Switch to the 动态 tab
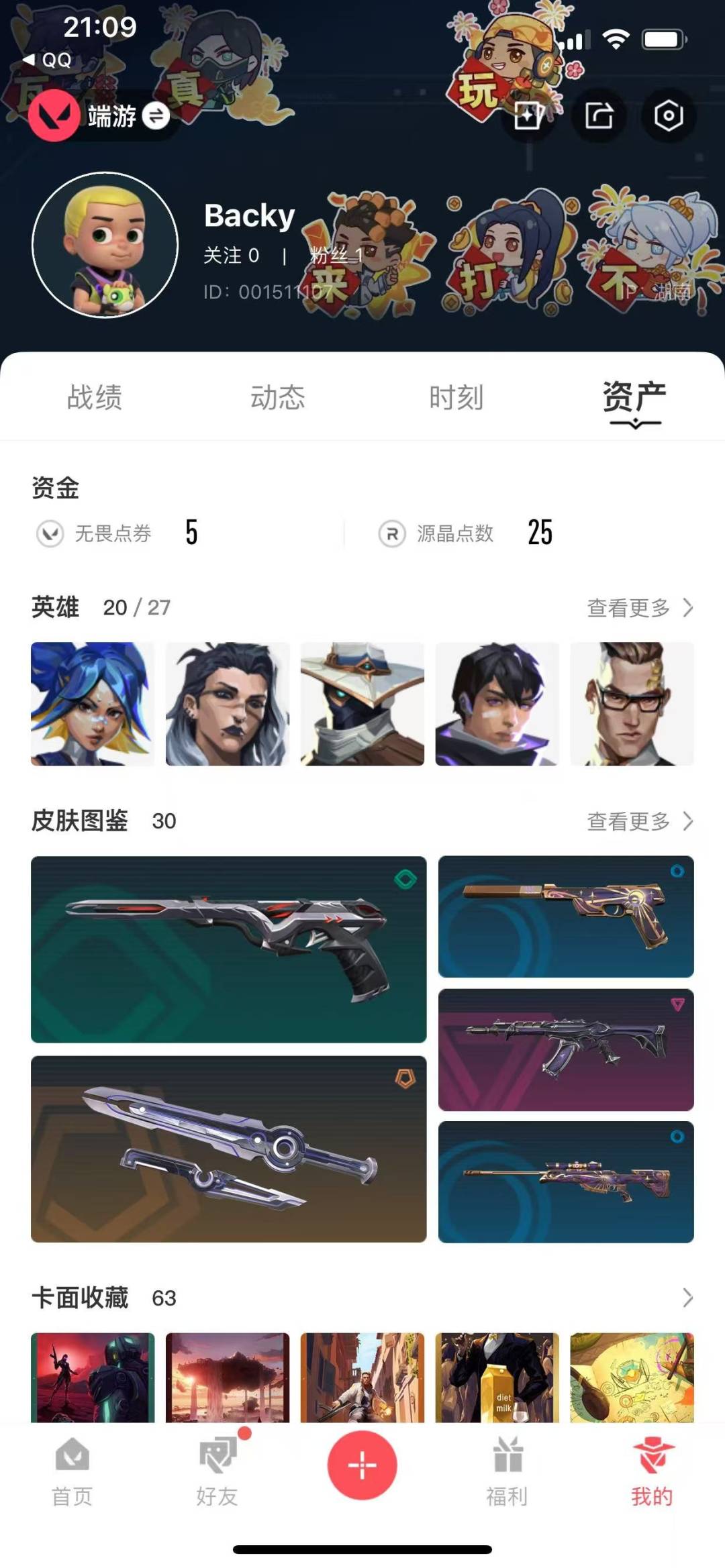Screen dimensions: 725x1568 [x=277, y=397]
